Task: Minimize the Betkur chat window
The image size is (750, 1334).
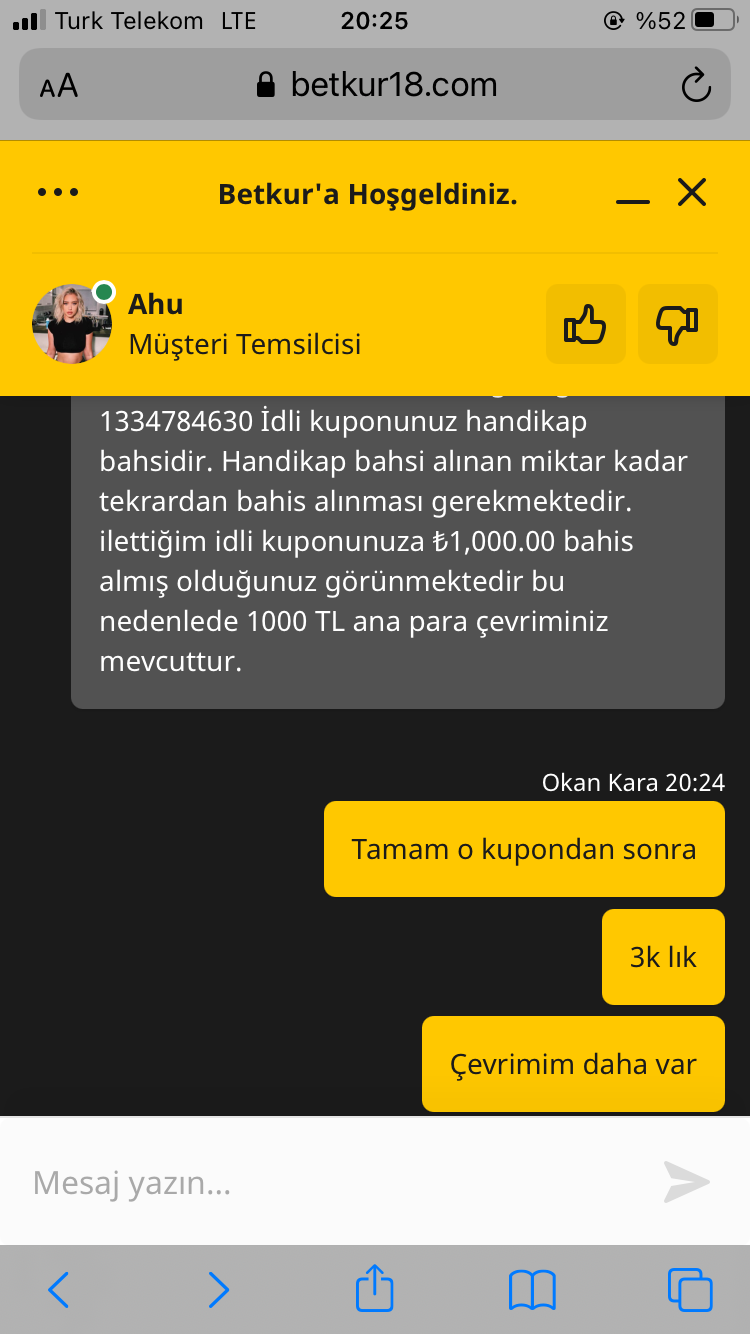Action: [x=633, y=194]
